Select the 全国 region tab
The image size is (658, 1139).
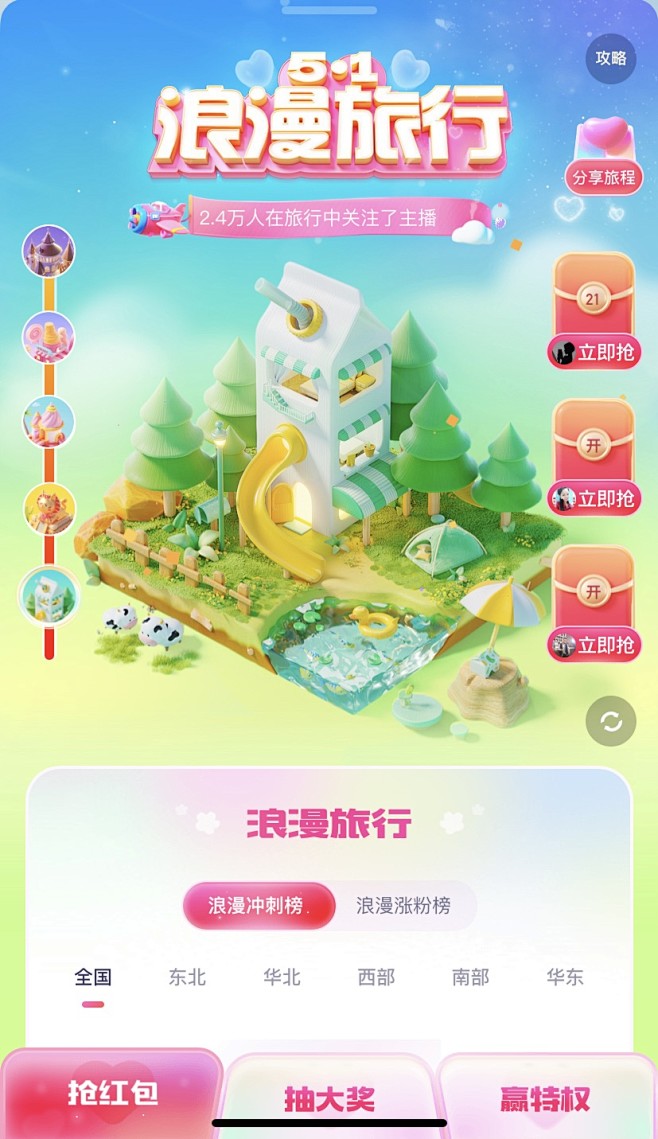[93, 977]
